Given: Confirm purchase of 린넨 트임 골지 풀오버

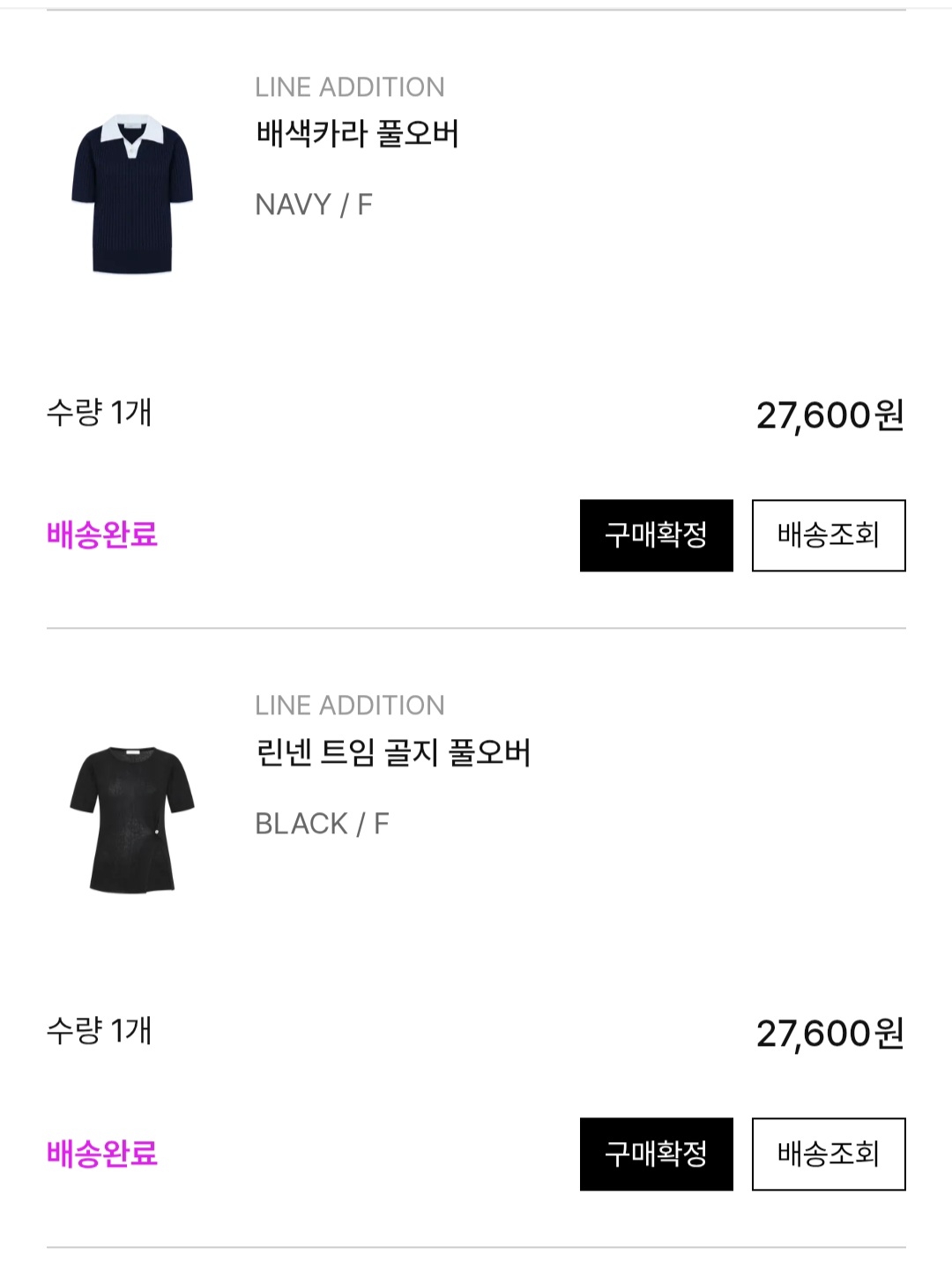Looking at the screenshot, I should pyautogui.click(x=656, y=1154).
